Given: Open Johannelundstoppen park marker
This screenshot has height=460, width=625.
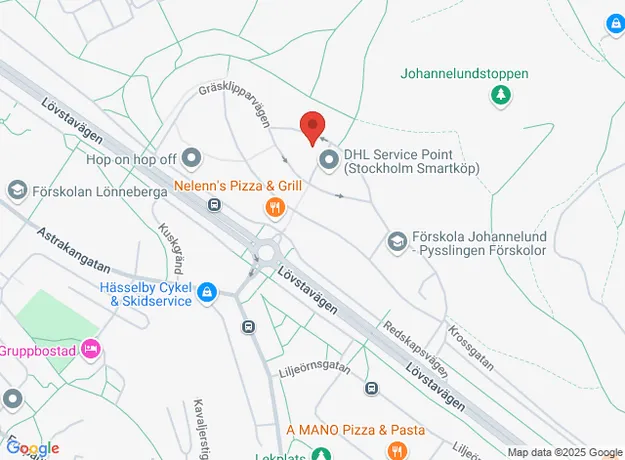Looking at the screenshot, I should tap(499, 95).
